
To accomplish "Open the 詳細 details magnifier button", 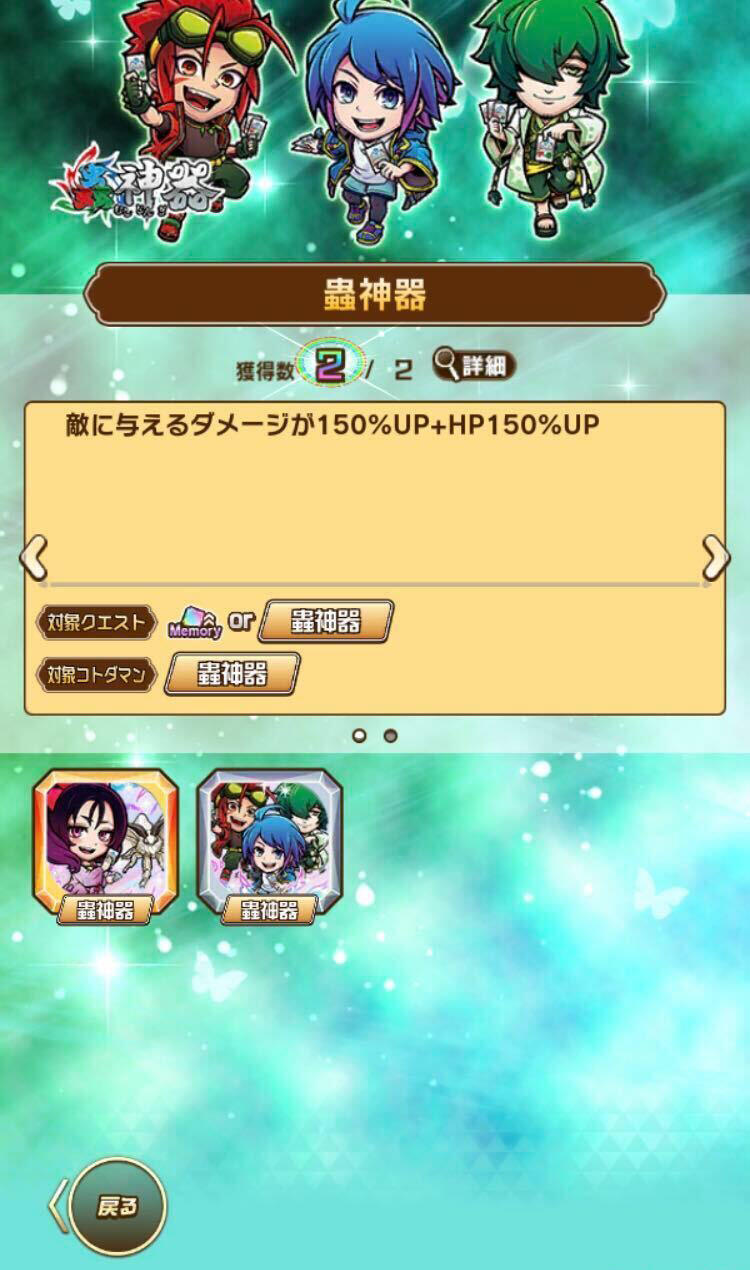I will coord(475,365).
